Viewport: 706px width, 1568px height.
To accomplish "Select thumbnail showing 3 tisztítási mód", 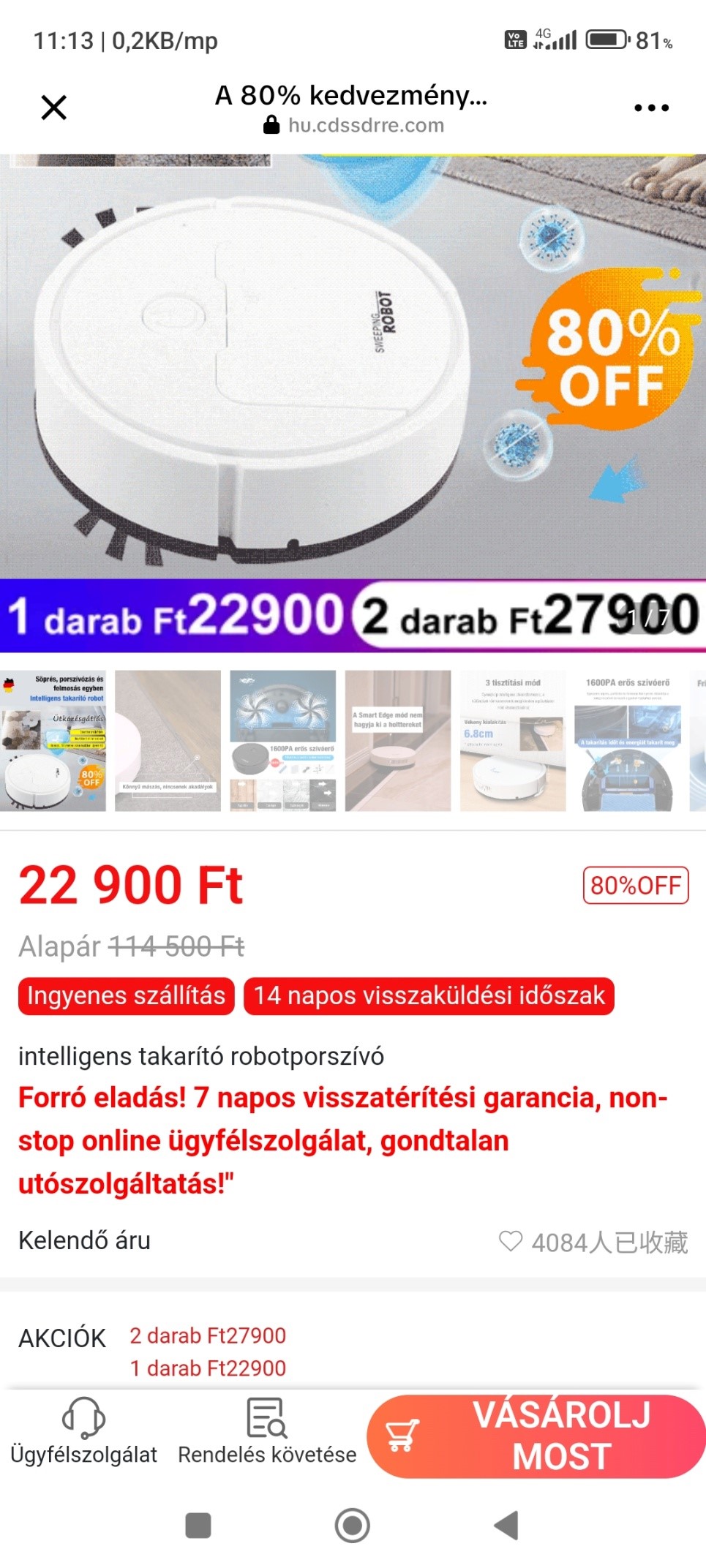I will pyautogui.click(x=513, y=740).
